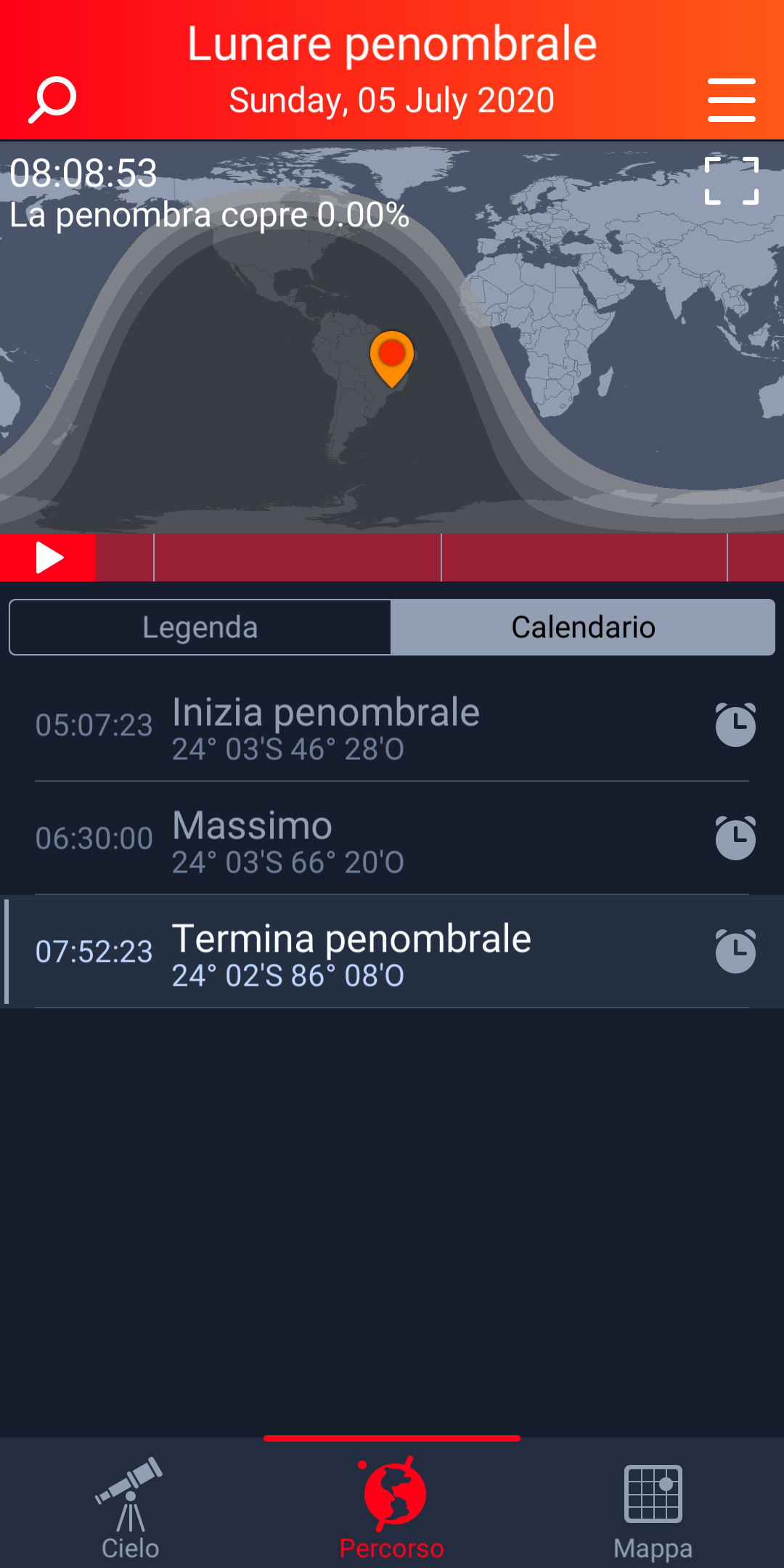This screenshot has width=784, height=1568.
Task: Select the Inizia penombrale row
Action: [x=392, y=725]
